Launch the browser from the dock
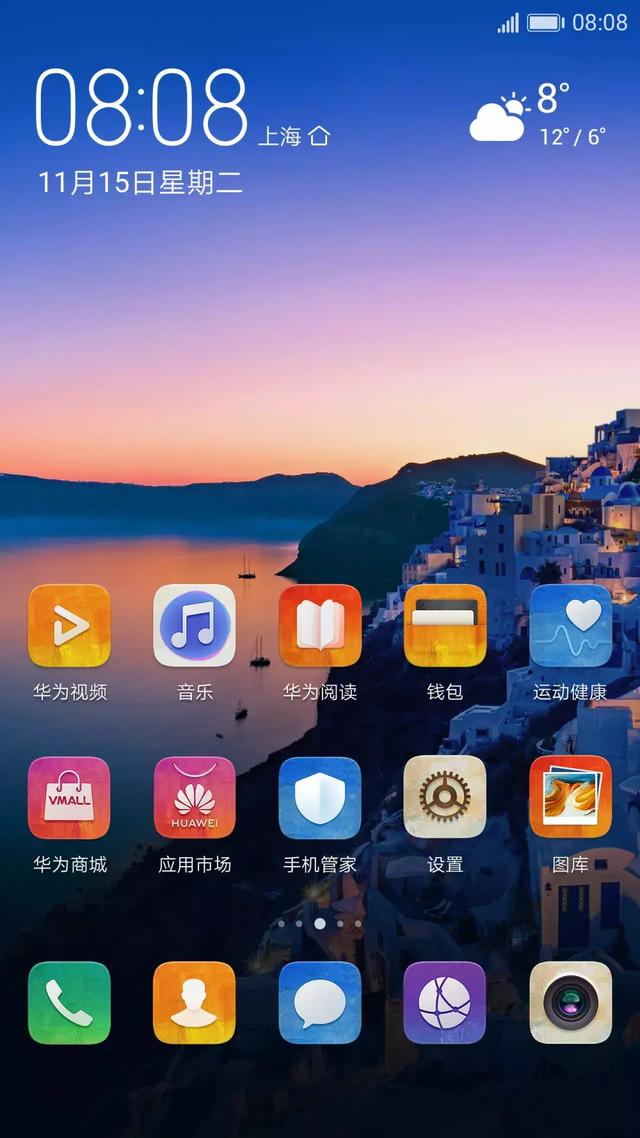The height and width of the screenshot is (1138, 640). (445, 1002)
